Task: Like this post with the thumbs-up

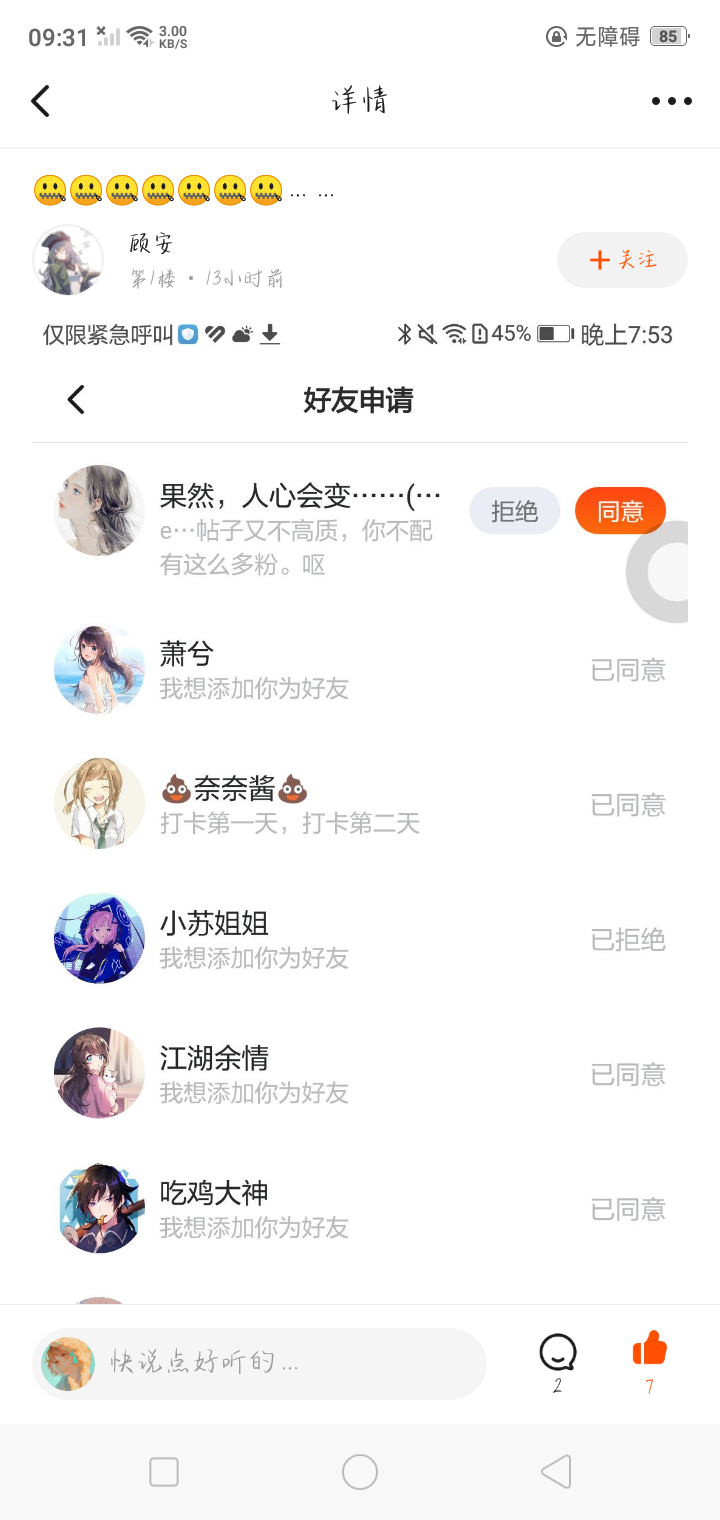Action: tap(649, 1350)
